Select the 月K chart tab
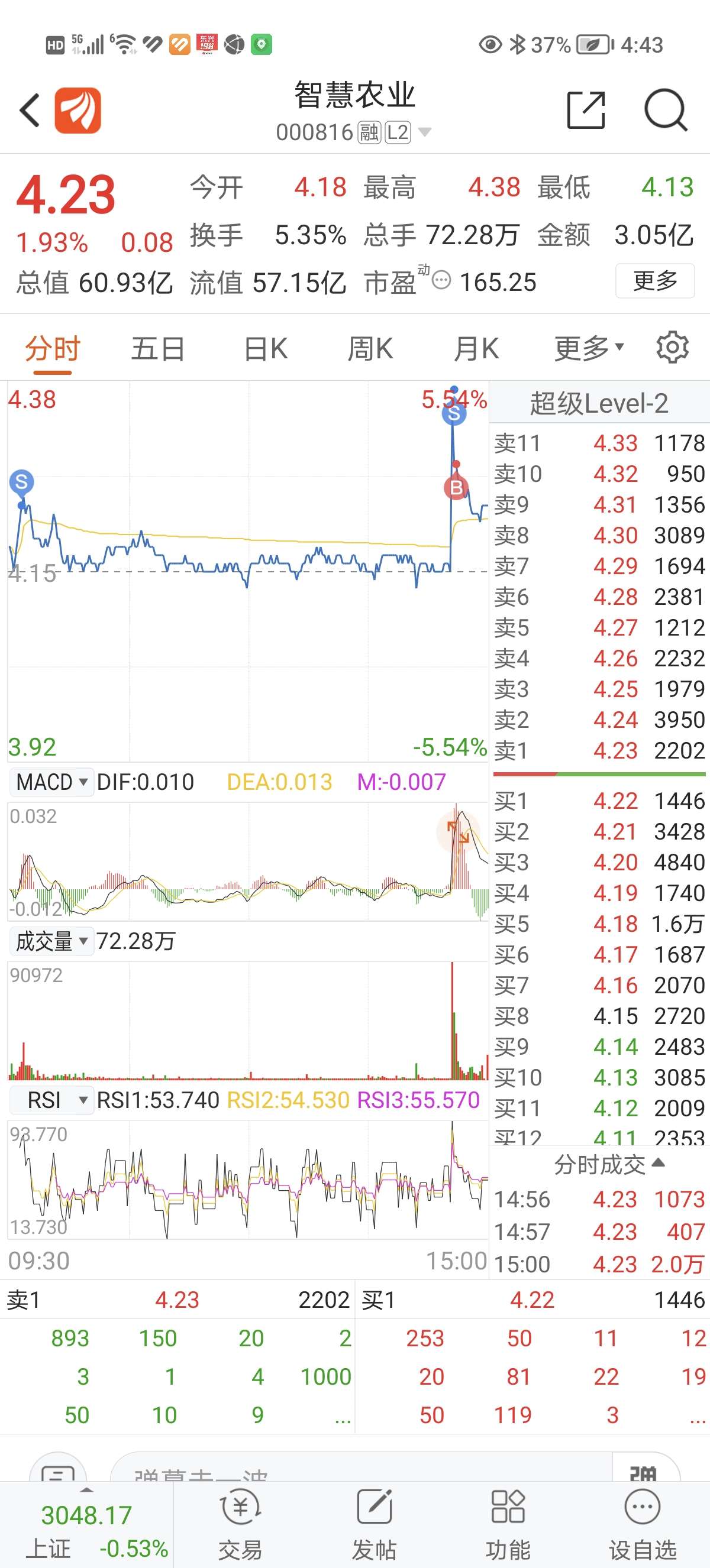Viewport: 710px width, 1568px height. 476,349
